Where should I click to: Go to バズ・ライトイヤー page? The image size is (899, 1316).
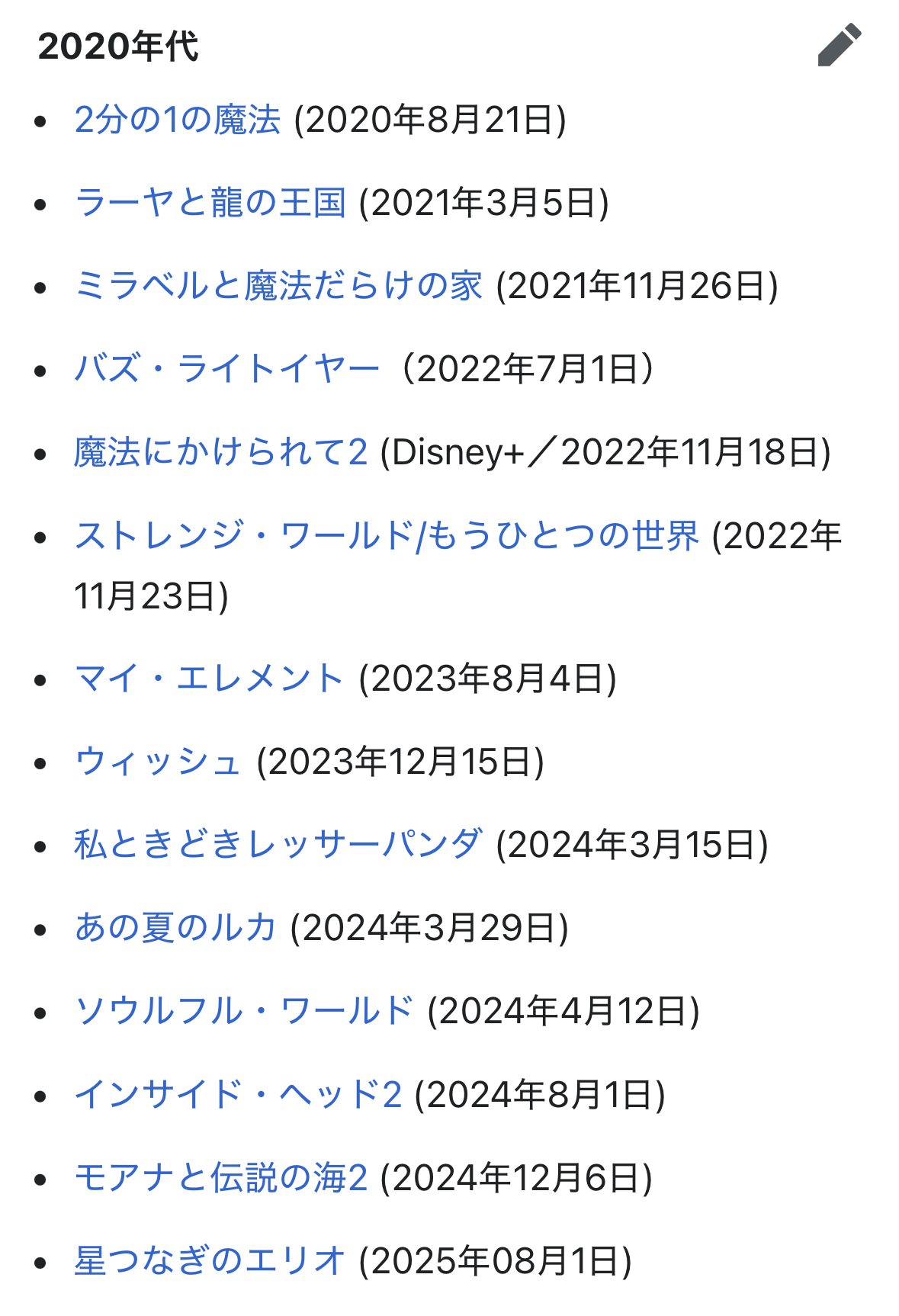(x=226, y=369)
